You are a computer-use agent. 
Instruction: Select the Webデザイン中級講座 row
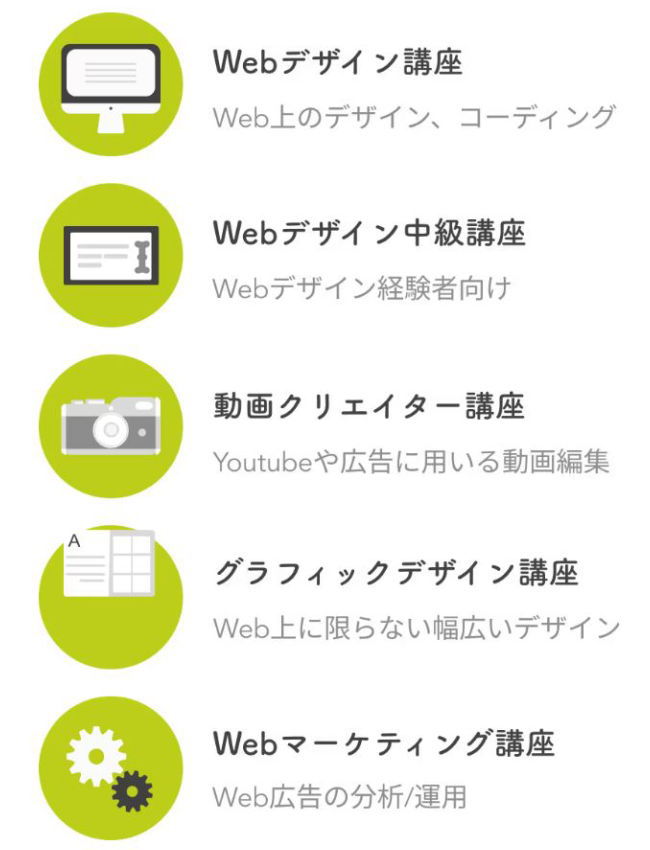pos(369,234)
